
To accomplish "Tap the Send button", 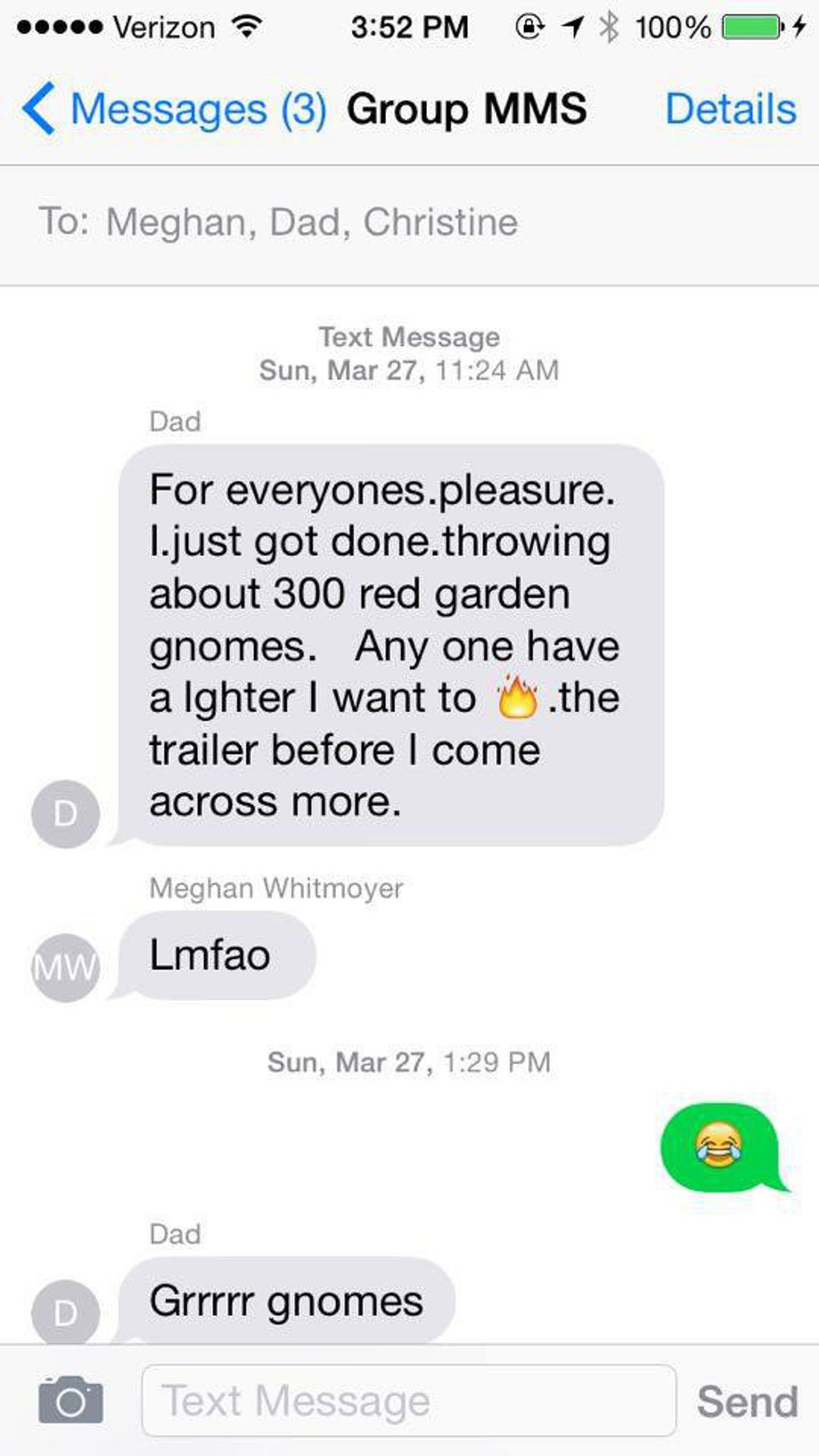I will coord(746,1402).
